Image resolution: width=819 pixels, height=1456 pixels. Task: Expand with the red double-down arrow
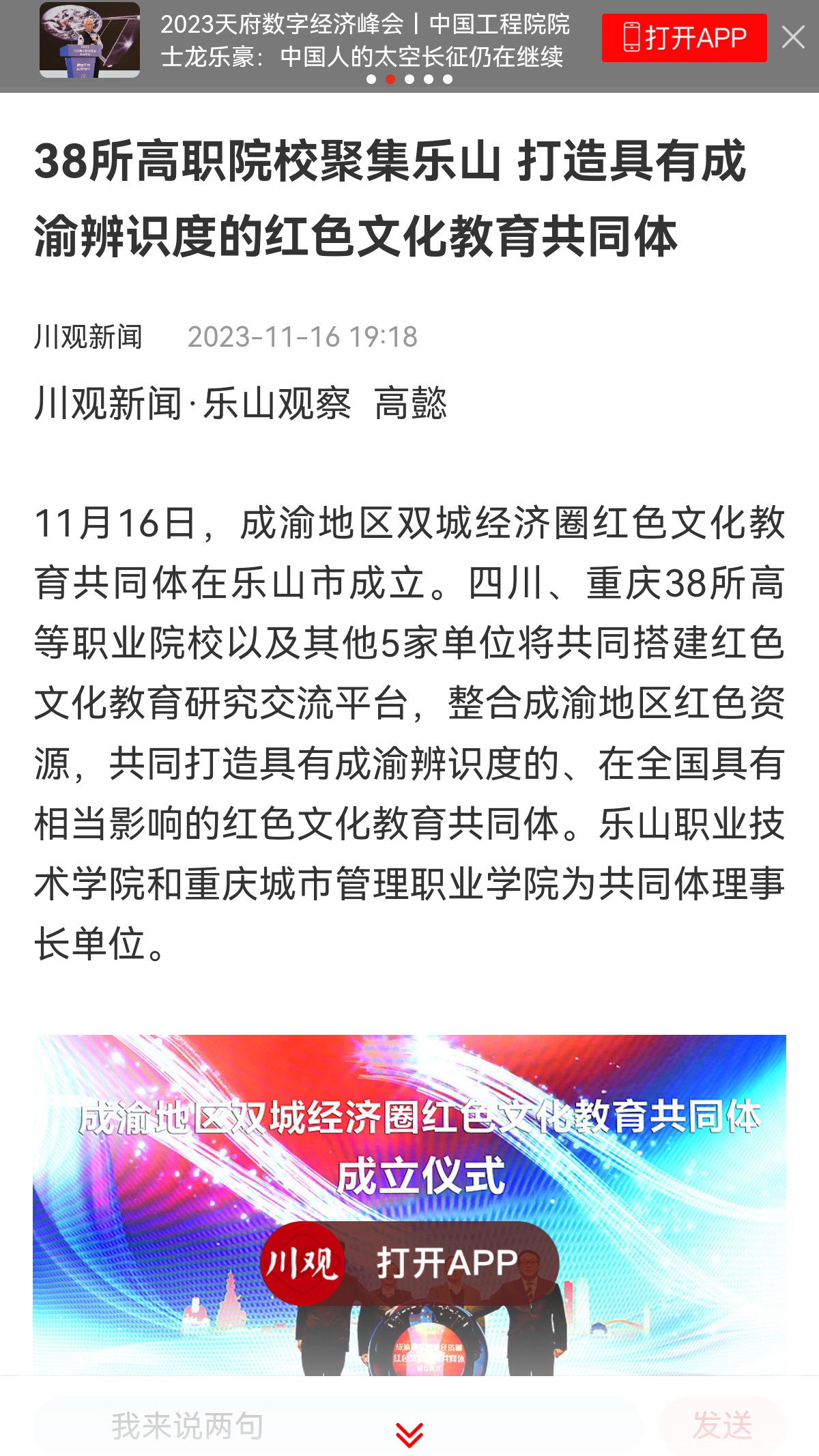tap(409, 1435)
